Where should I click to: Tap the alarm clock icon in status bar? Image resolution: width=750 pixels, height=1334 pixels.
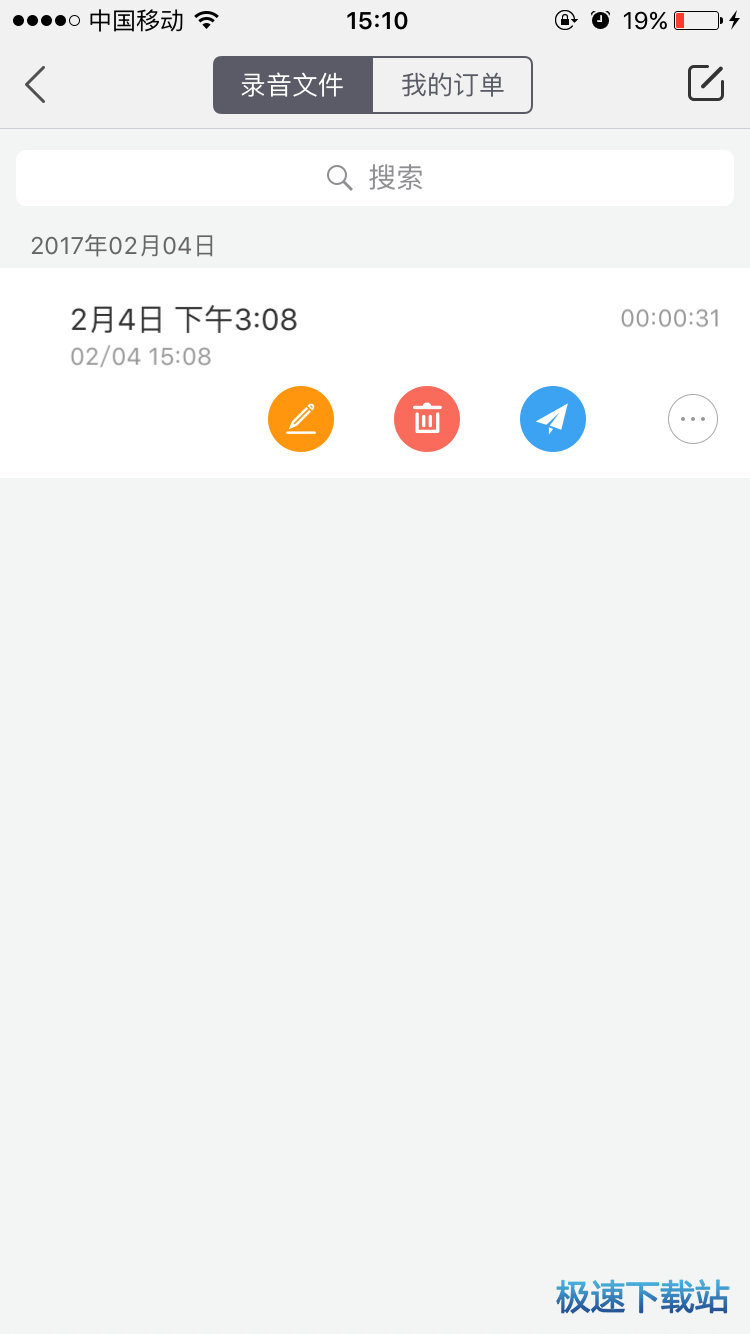point(599,19)
